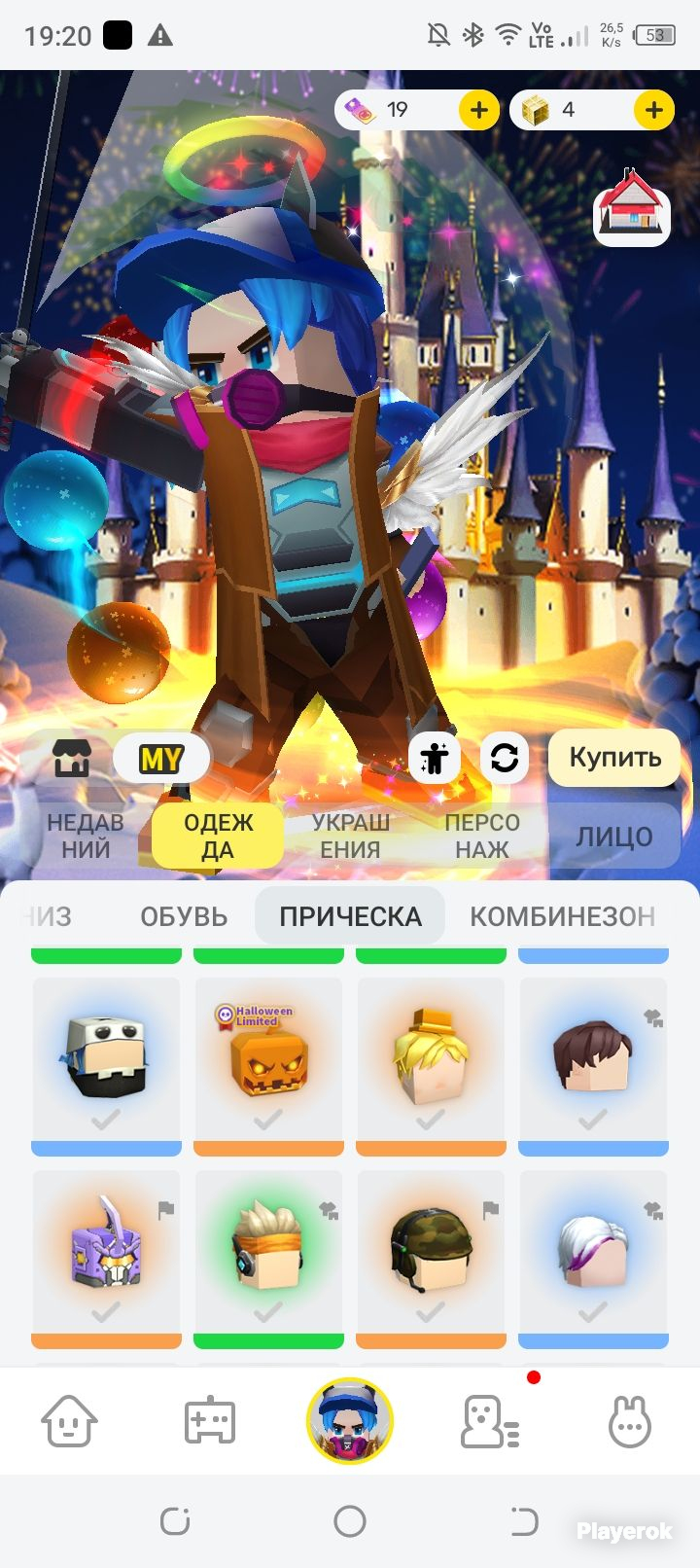Choose the Halloween Limited pumpkin head

[x=268, y=1067]
